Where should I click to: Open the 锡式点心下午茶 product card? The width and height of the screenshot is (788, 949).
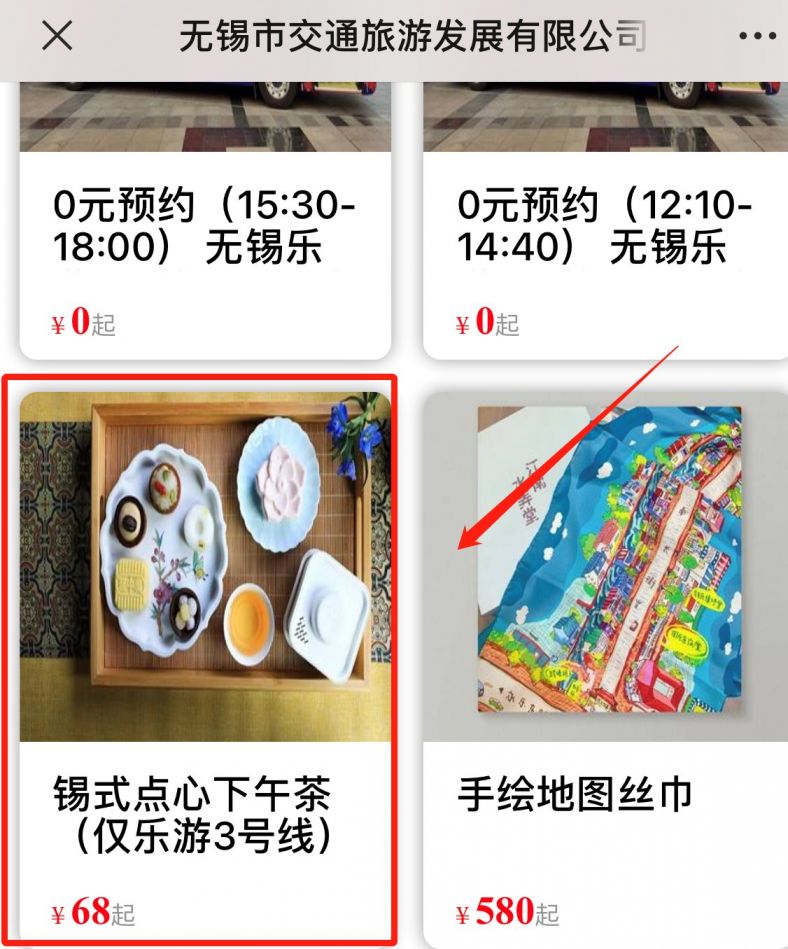tap(205, 660)
